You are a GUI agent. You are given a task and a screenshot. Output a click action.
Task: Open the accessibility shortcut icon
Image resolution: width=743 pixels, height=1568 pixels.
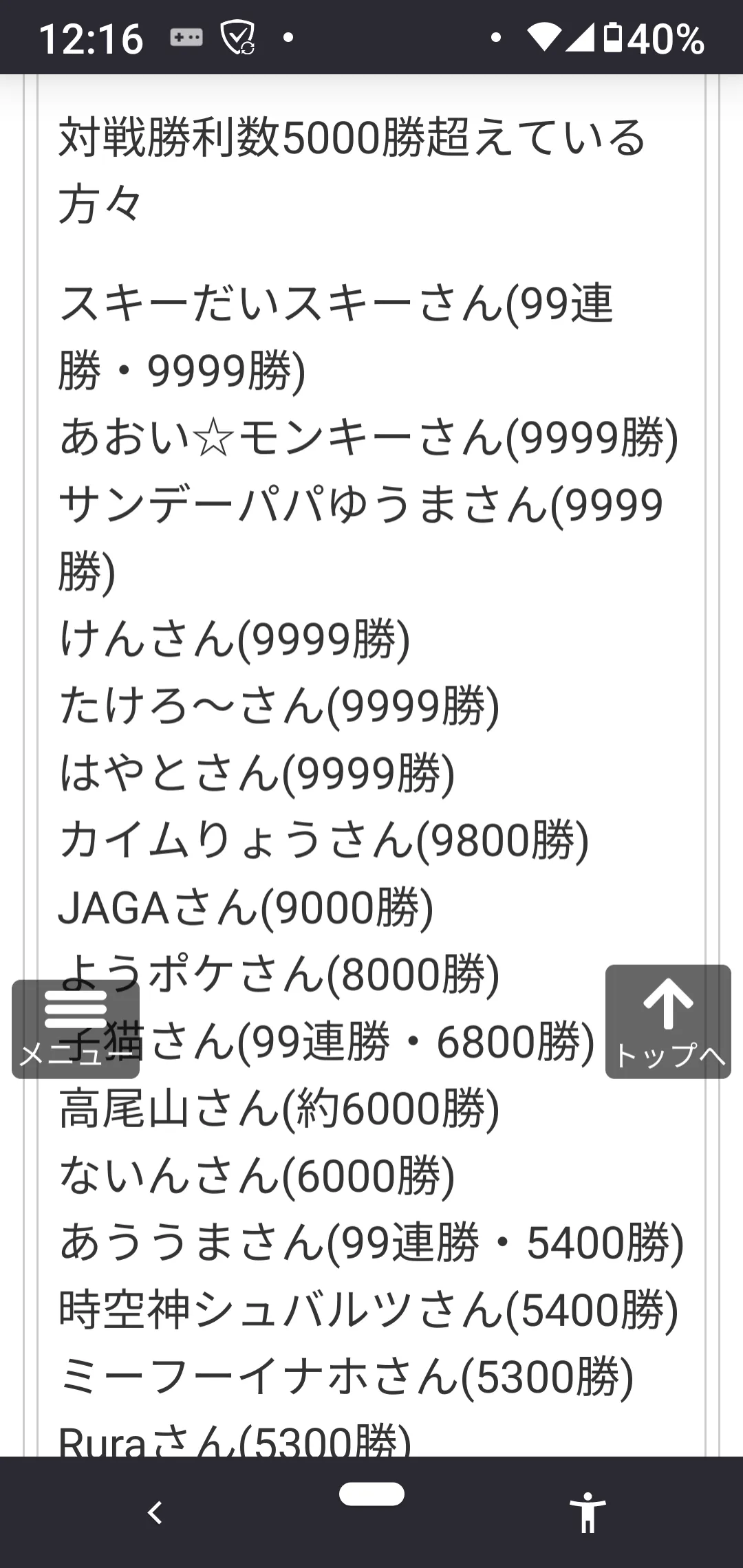pyautogui.click(x=588, y=1512)
